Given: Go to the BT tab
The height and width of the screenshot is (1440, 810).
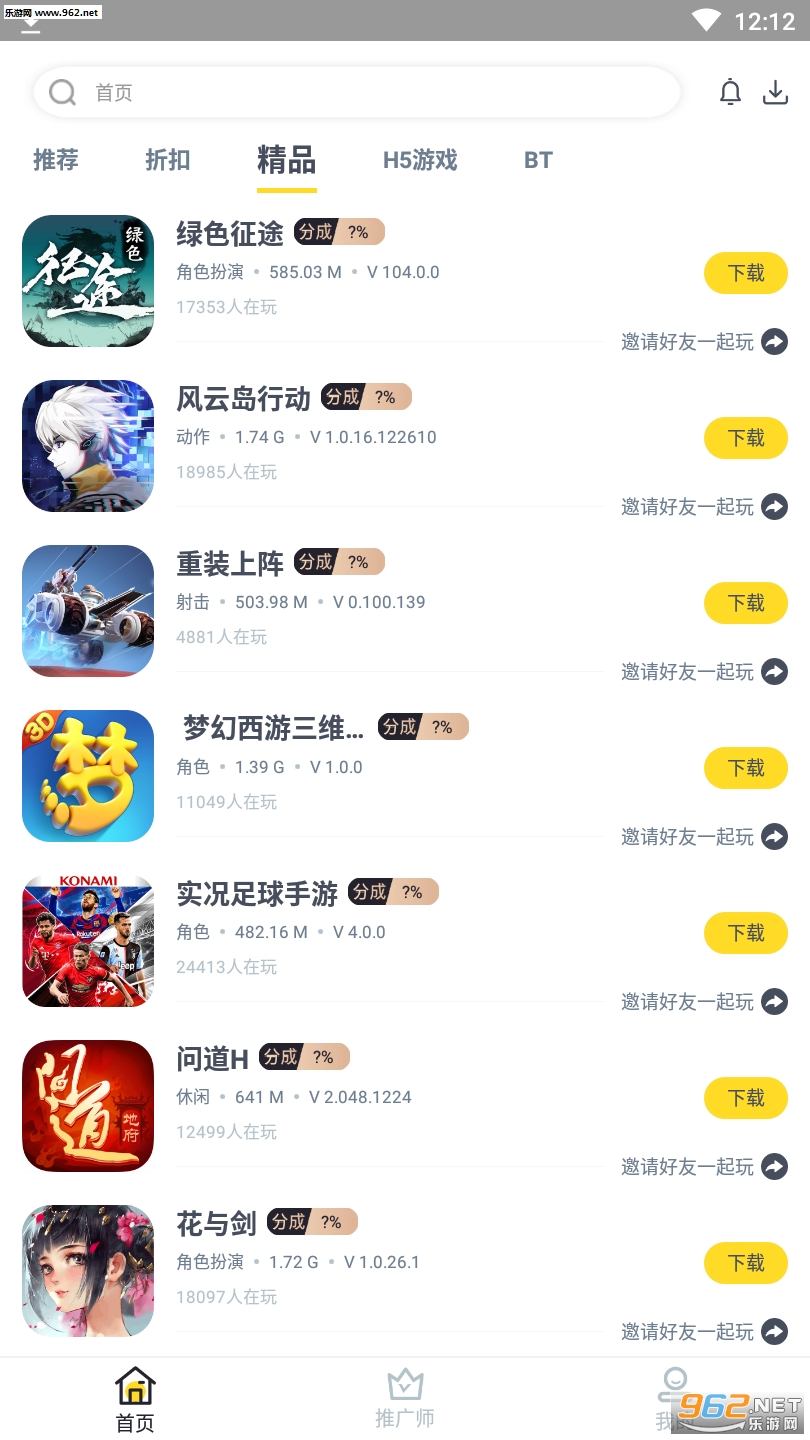Looking at the screenshot, I should point(538,160).
